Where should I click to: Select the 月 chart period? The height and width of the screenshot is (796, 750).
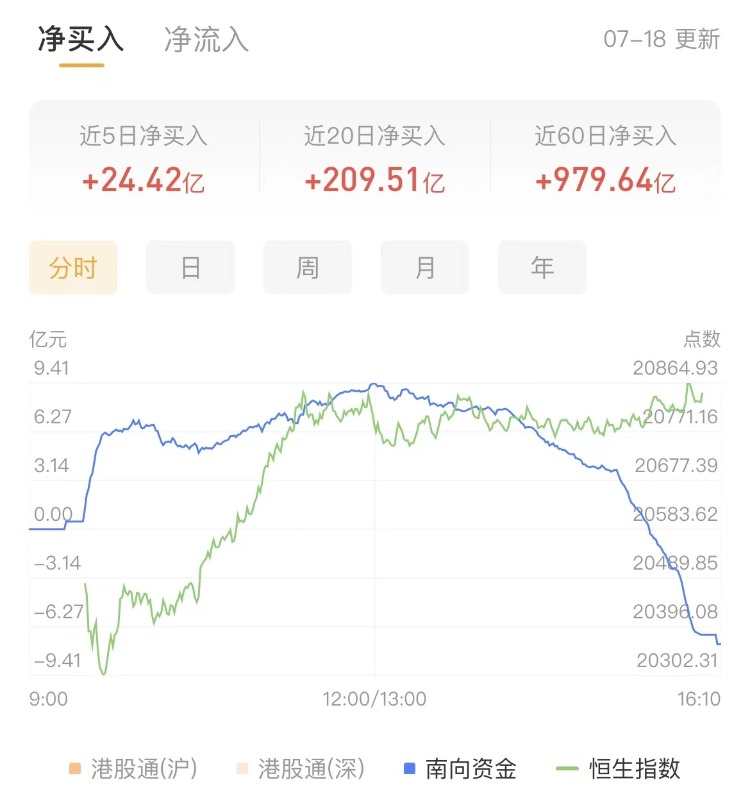pos(425,268)
